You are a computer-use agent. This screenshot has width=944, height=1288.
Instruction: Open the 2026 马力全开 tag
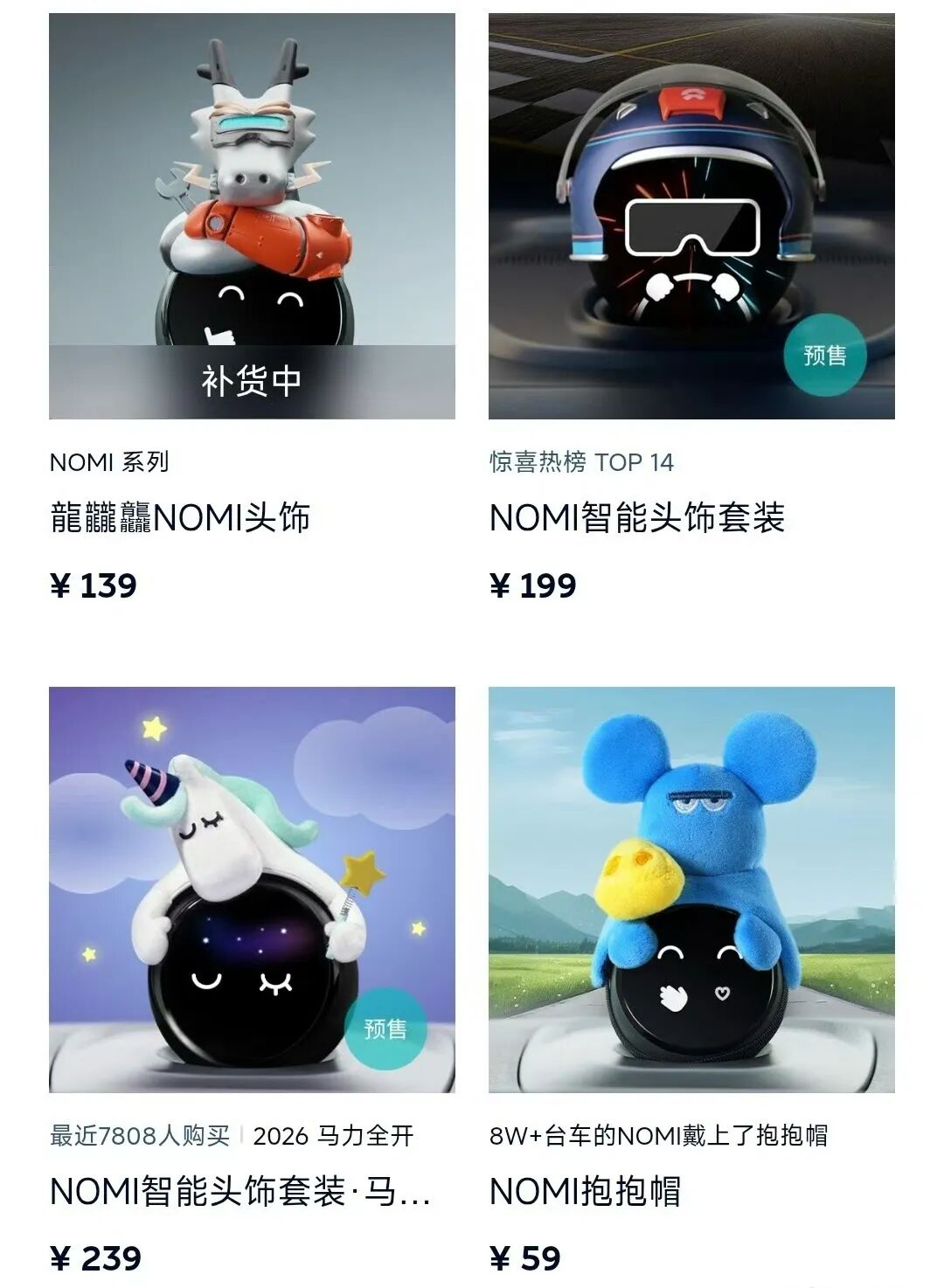pyautogui.click(x=337, y=1136)
